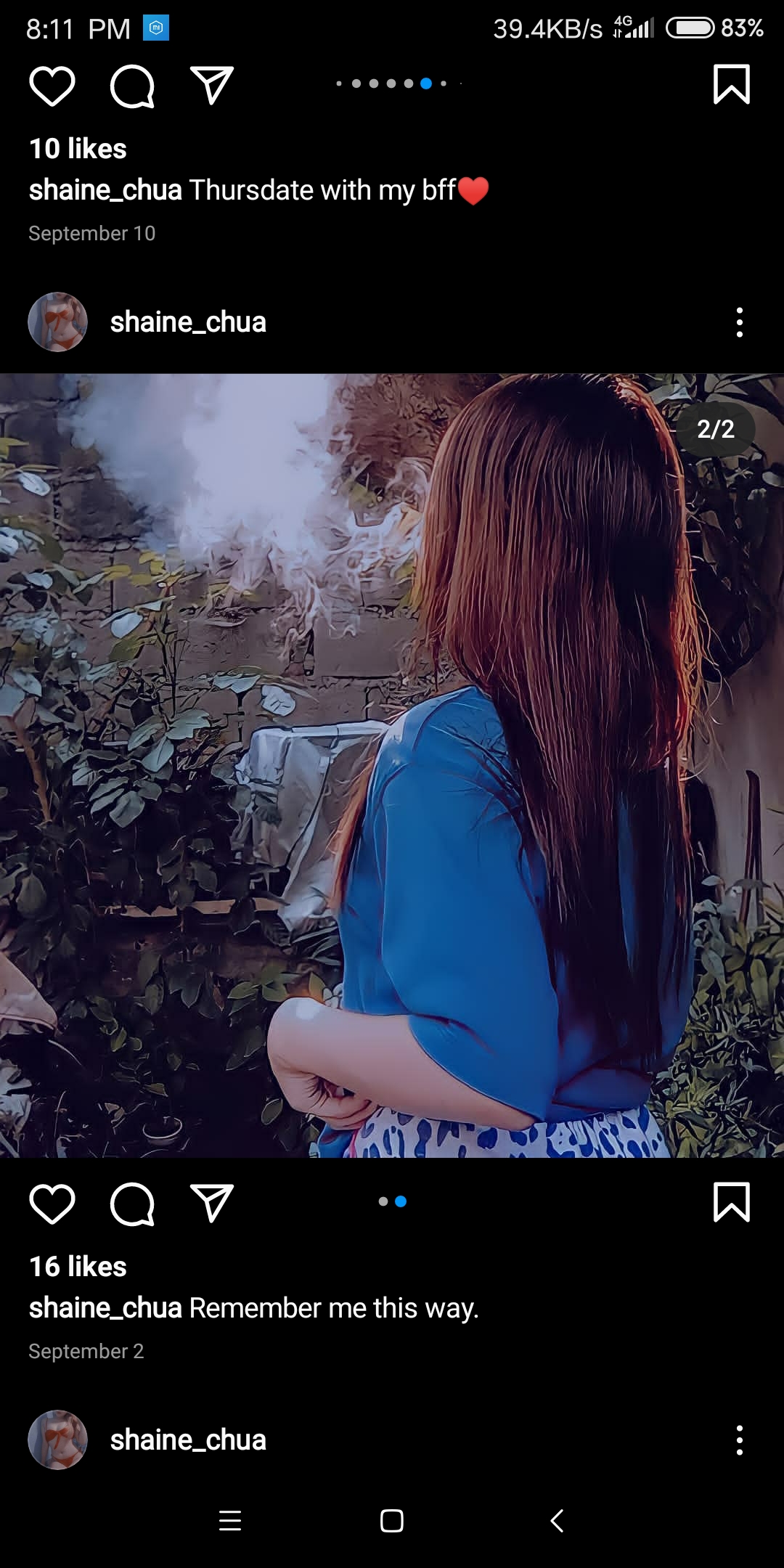Like the Thursdate with my bff post
Image resolution: width=784 pixels, height=1568 pixels.
pos(52,86)
